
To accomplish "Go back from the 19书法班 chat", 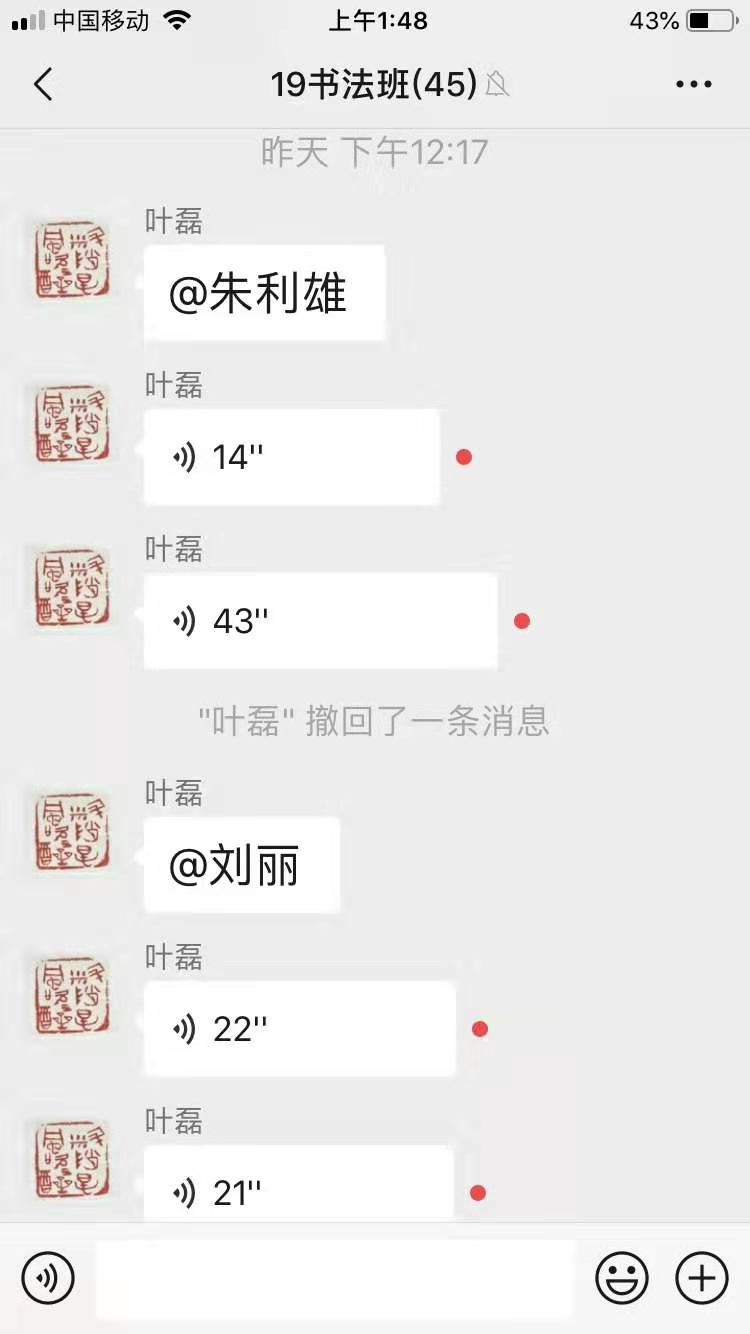I will pyautogui.click(x=43, y=85).
